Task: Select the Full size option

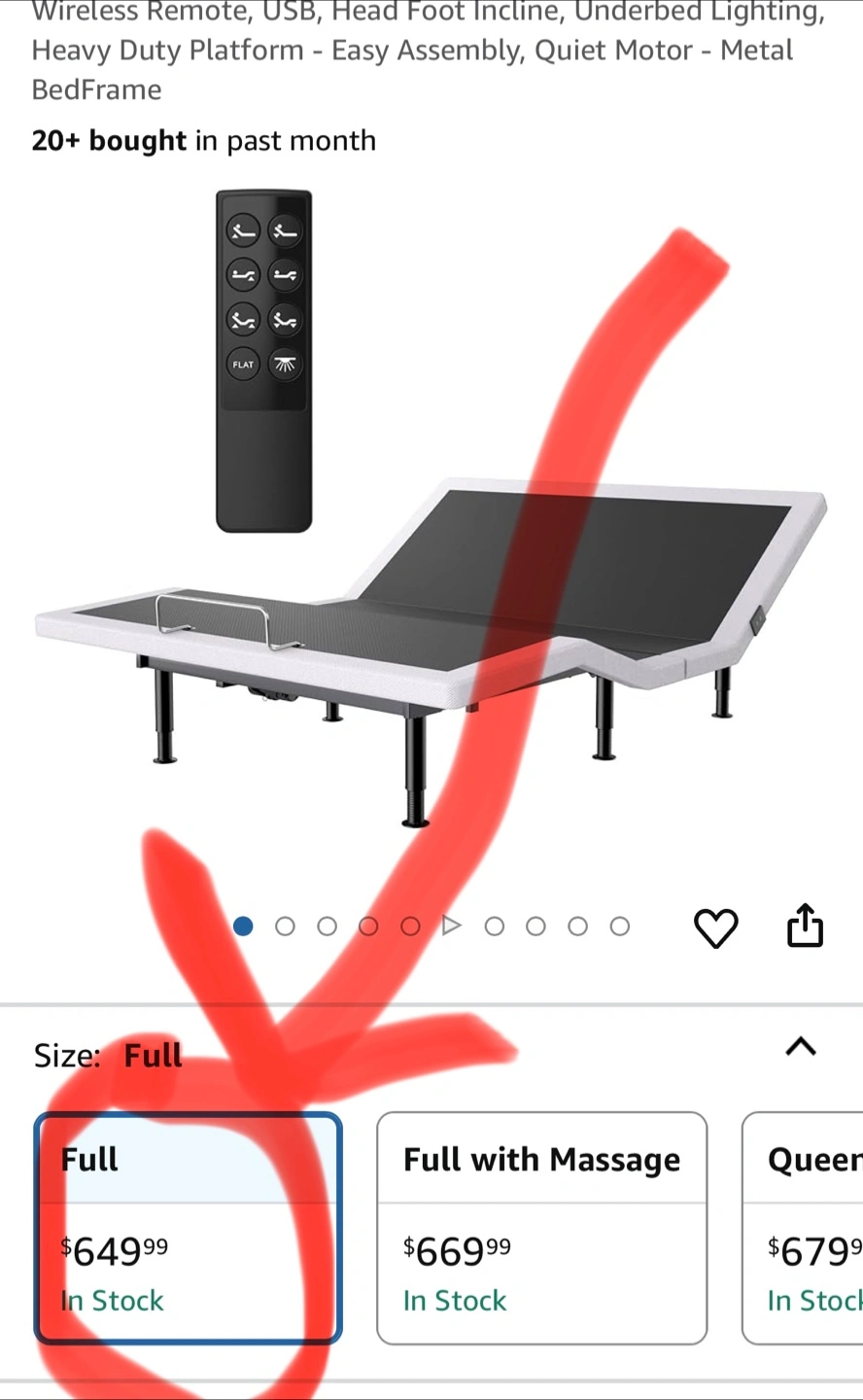Action: coord(189,1228)
